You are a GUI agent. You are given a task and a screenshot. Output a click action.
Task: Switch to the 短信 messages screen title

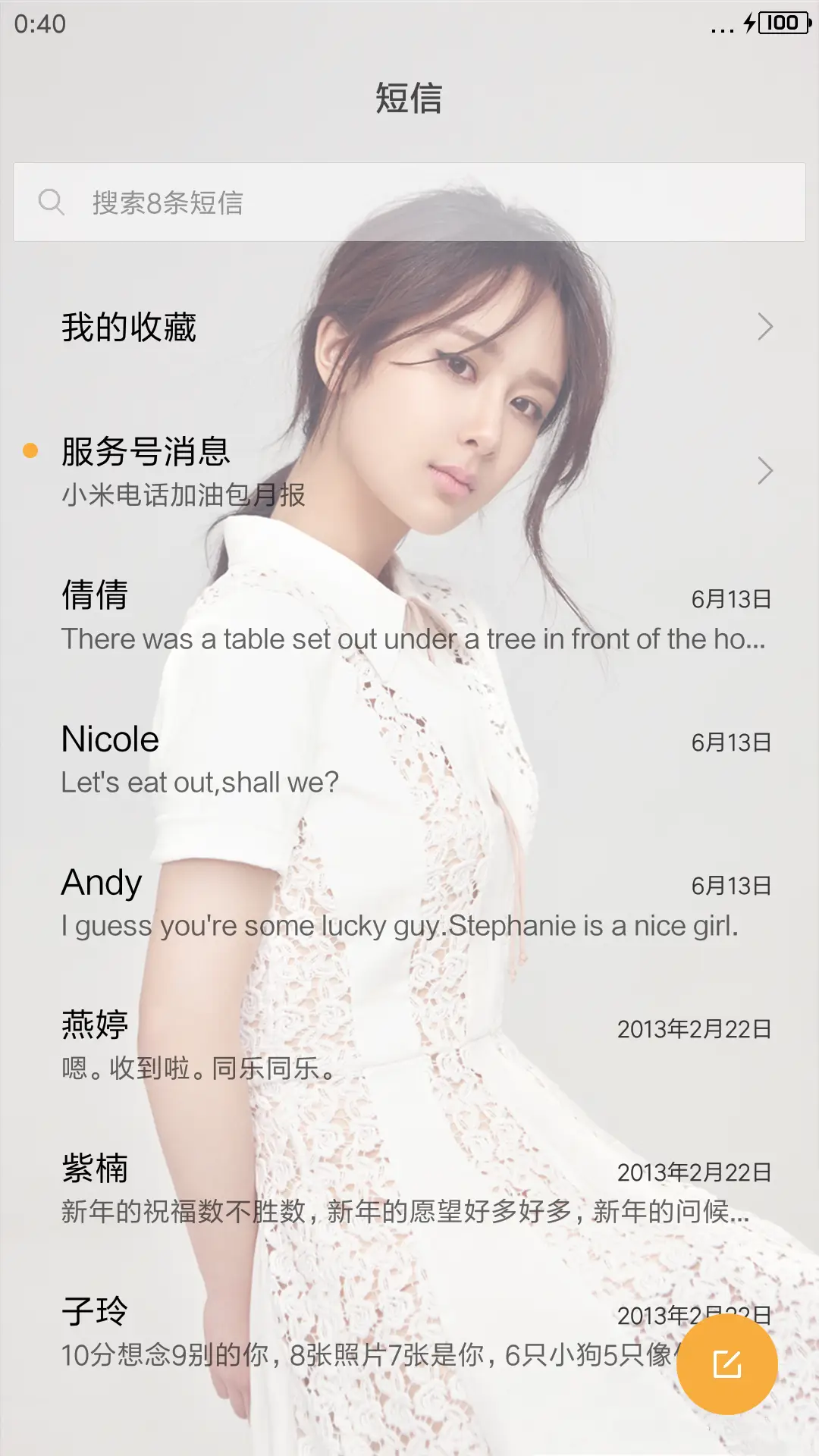409,99
